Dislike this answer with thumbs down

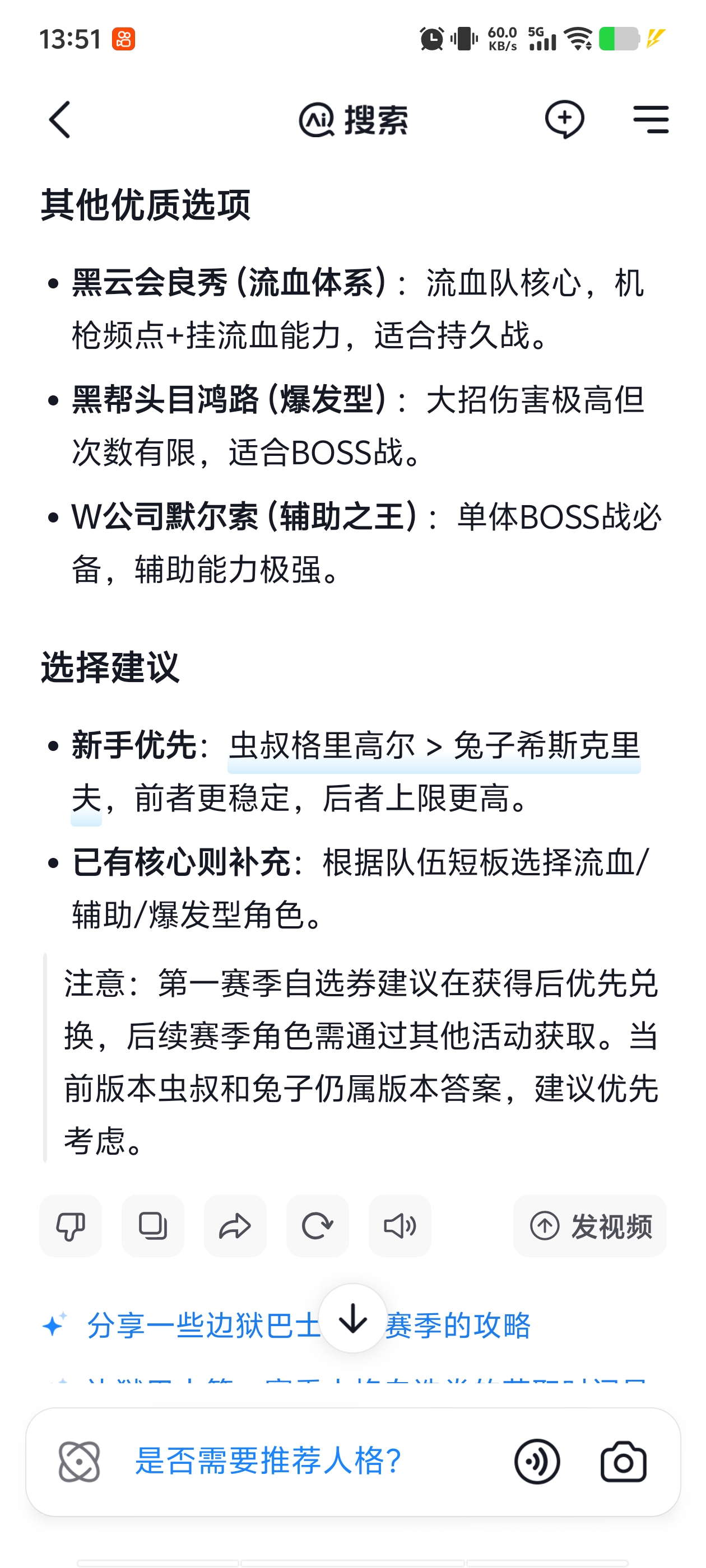click(71, 1226)
